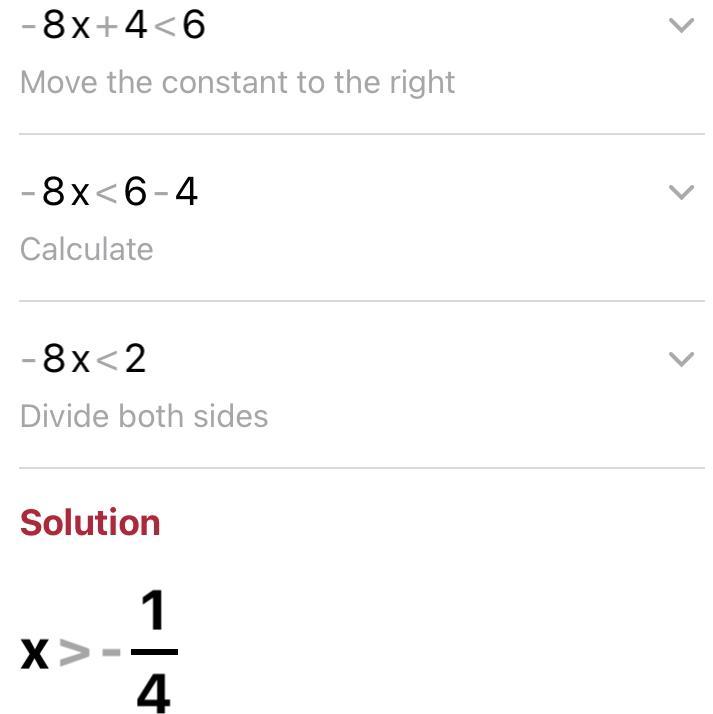Expand the "Move the constant to the right" step
Viewport: 713px width, 714px height.
pyautogui.click(x=681, y=26)
